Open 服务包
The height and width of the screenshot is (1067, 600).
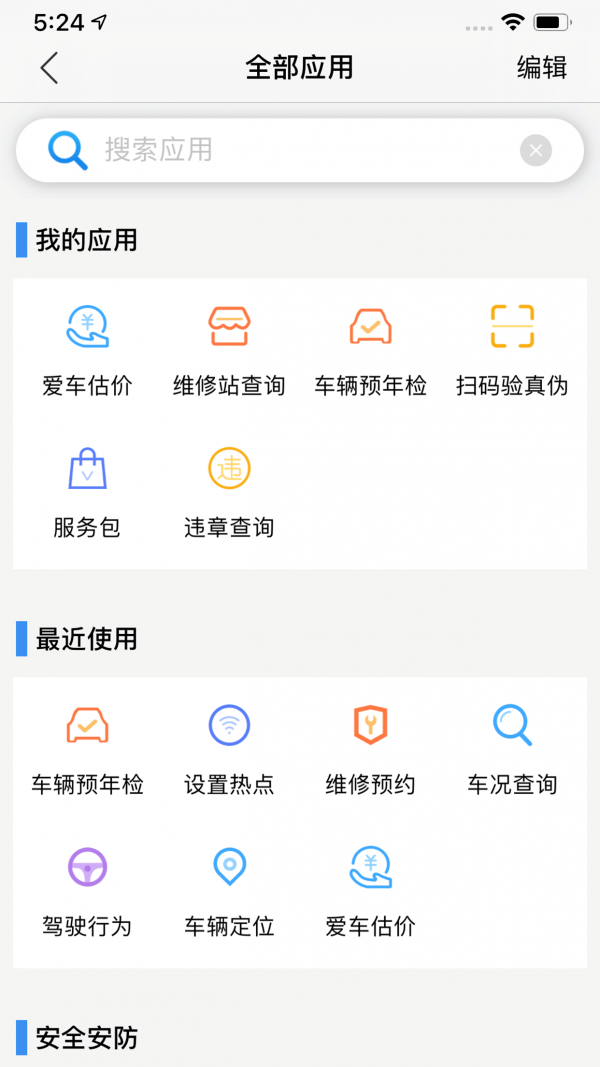87,491
